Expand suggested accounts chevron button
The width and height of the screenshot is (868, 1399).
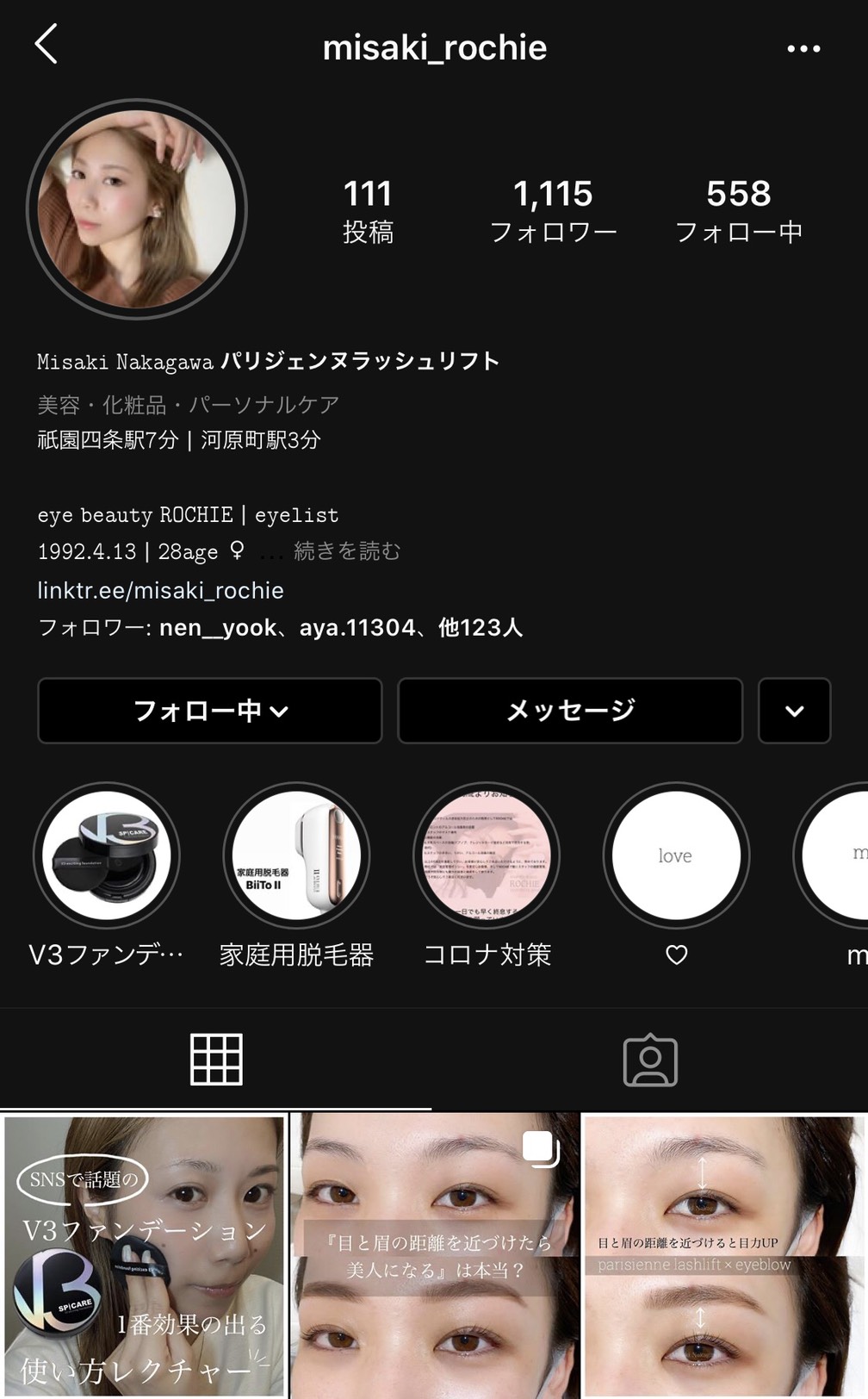(794, 711)
